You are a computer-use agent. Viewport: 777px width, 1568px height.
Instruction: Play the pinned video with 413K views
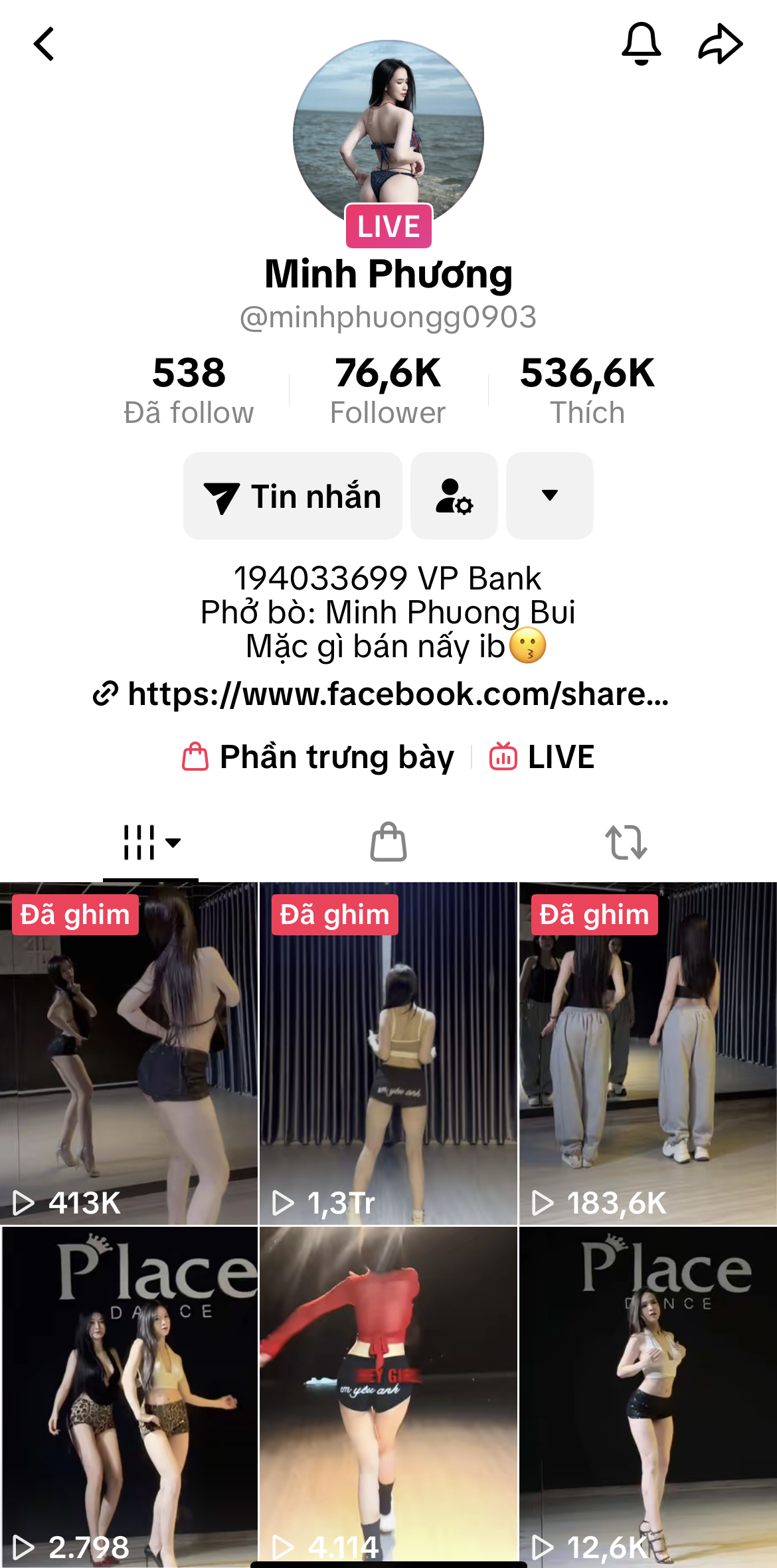tap(128, 1053)
